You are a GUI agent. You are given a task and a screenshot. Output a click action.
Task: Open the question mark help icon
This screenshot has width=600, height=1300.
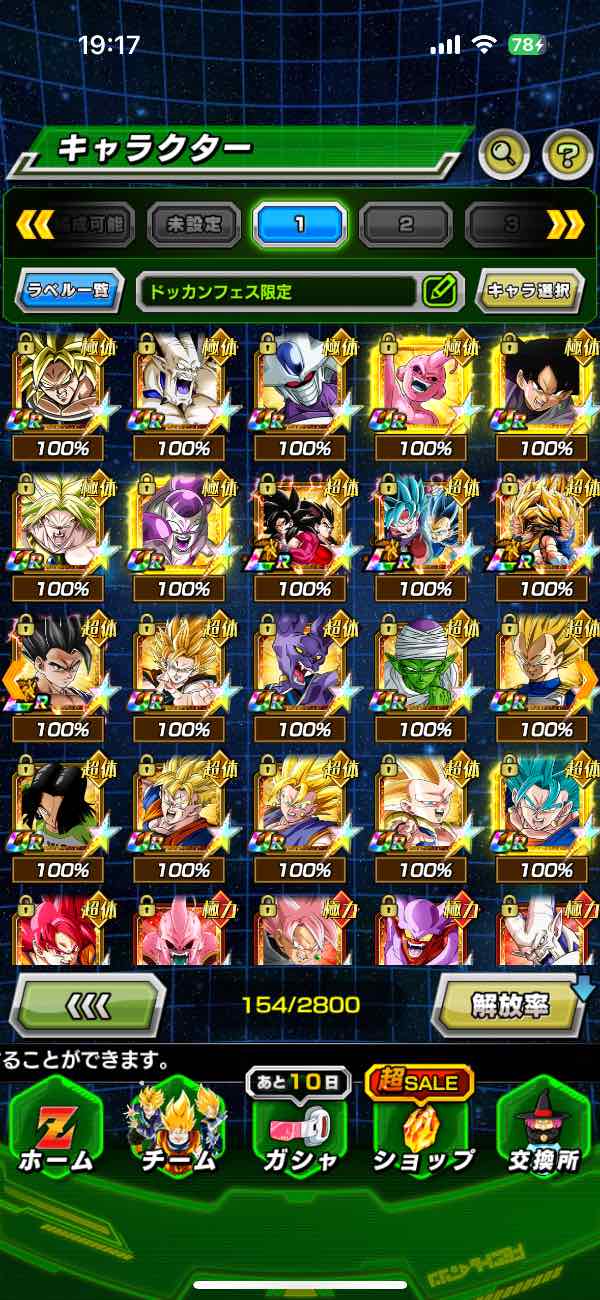[567, 154]
